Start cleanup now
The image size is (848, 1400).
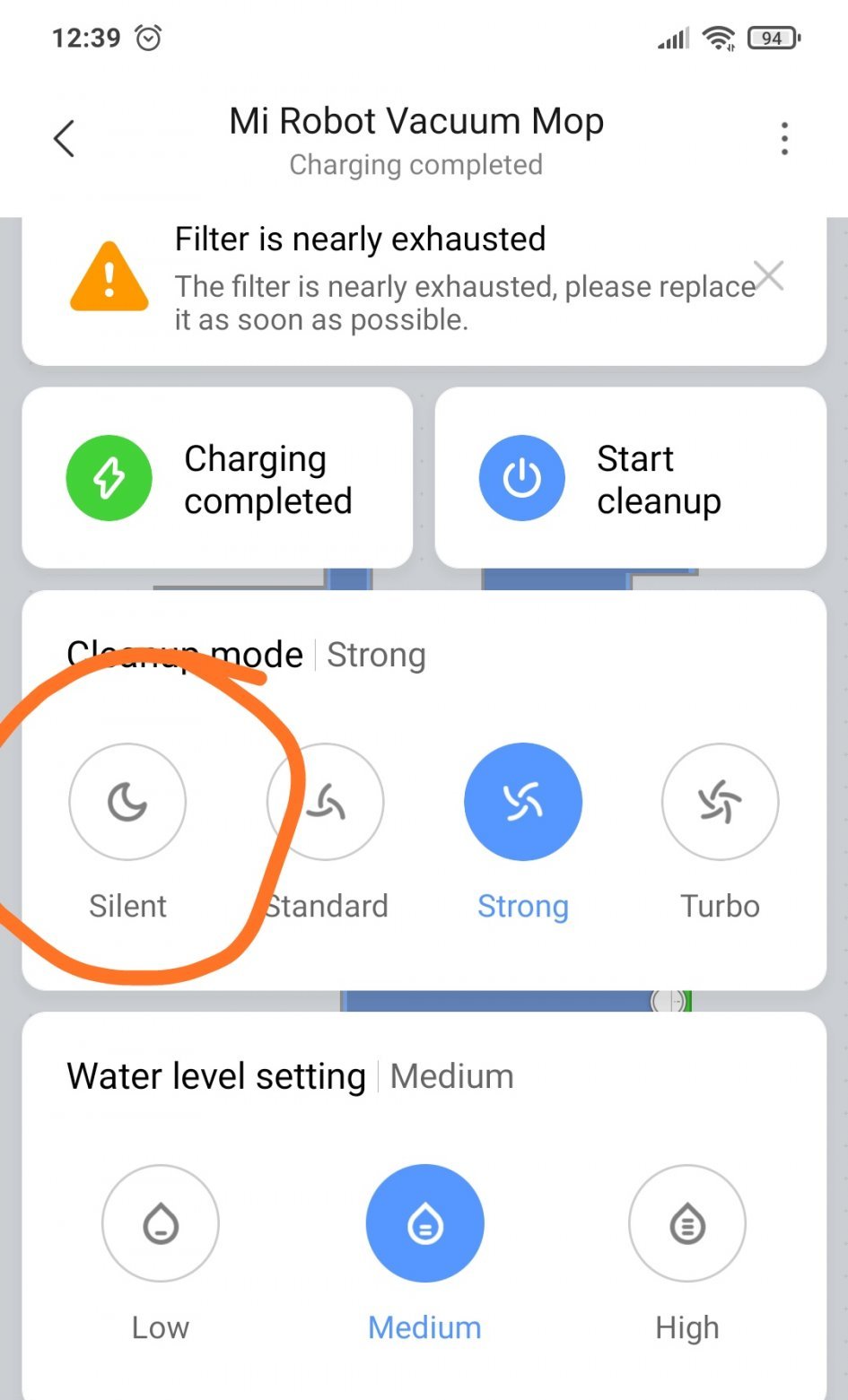(630, 478)
